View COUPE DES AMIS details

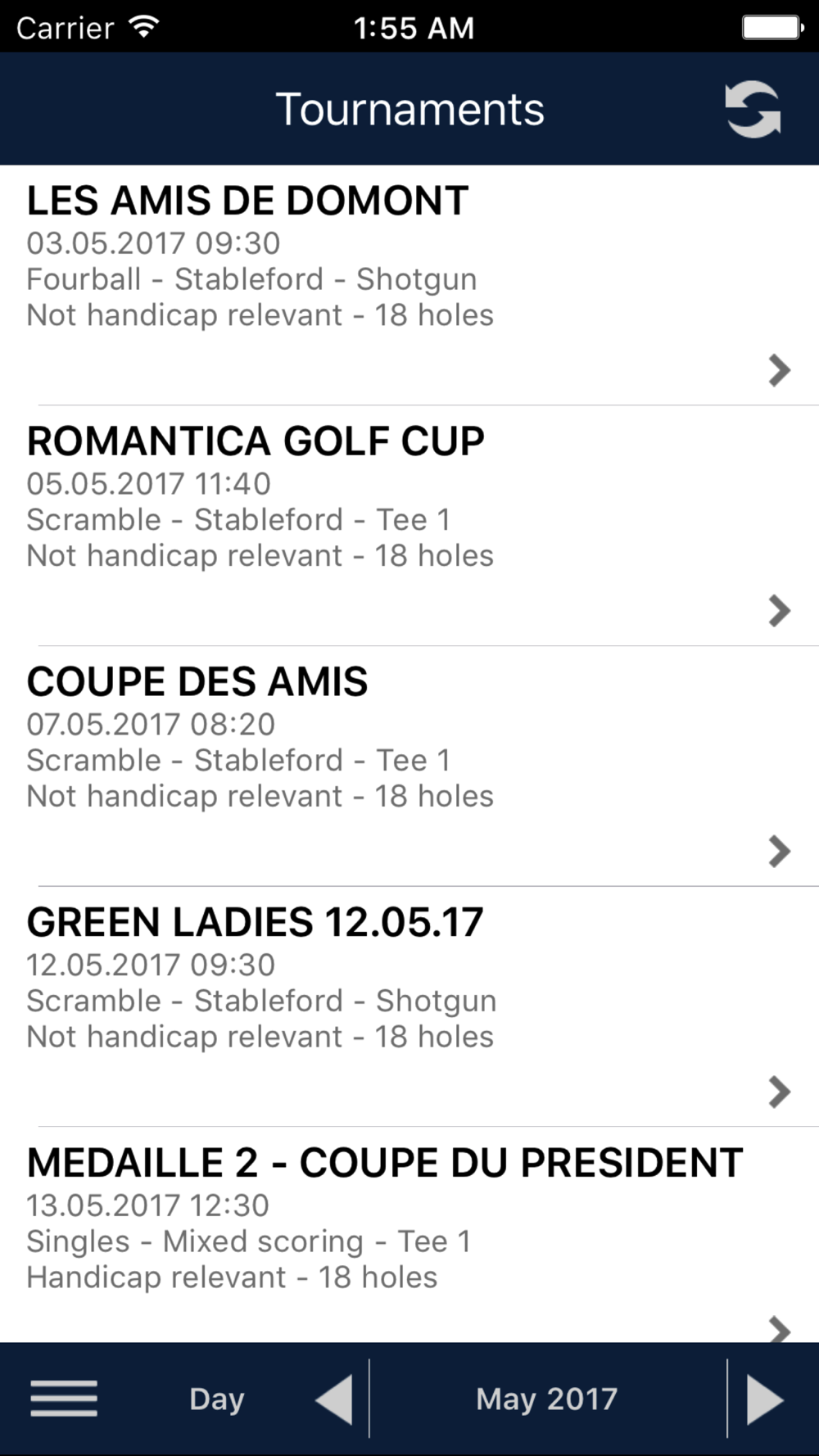(409, 766)
